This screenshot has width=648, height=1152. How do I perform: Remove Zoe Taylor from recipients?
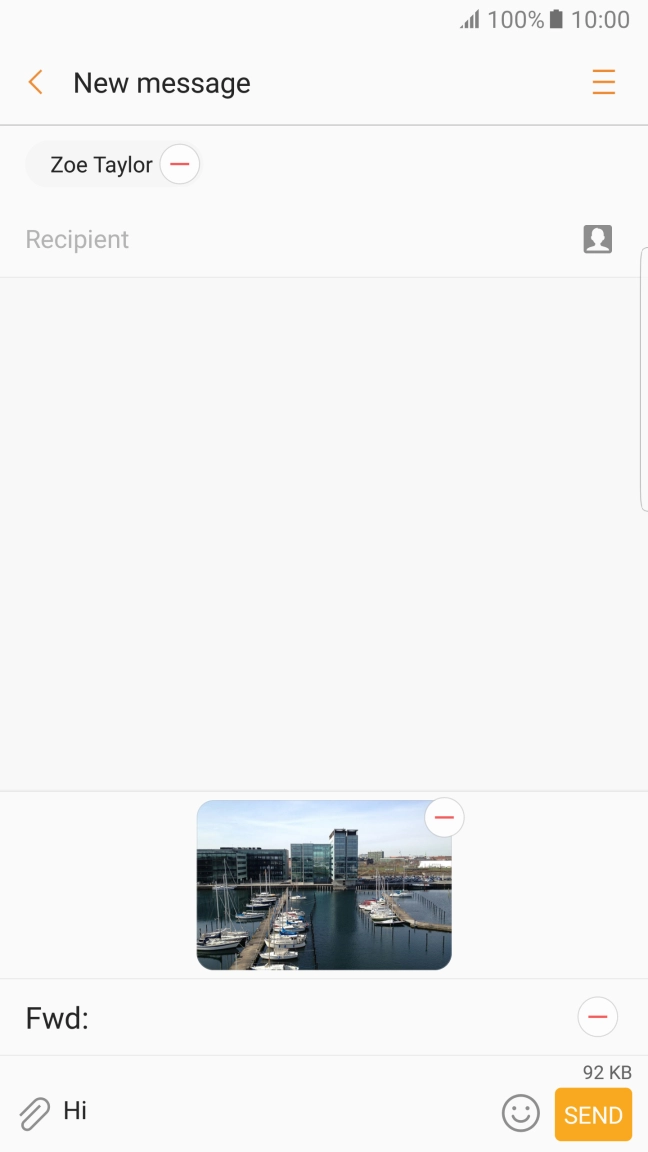180,164
